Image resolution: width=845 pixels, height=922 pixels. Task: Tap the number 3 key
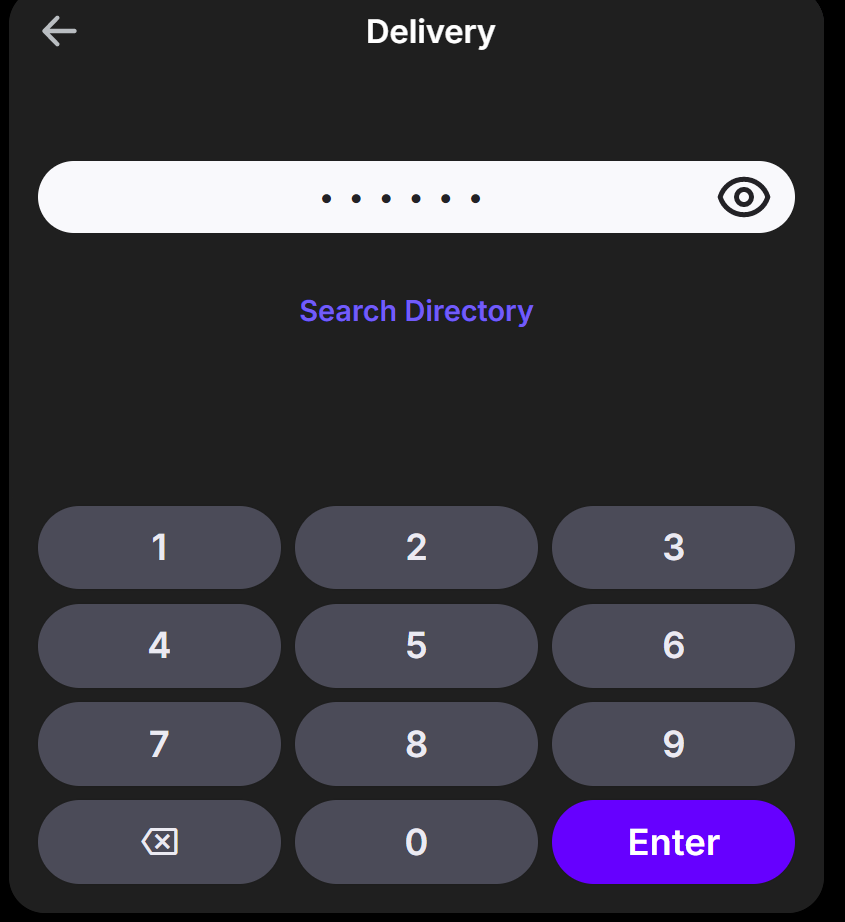(673, 547)
